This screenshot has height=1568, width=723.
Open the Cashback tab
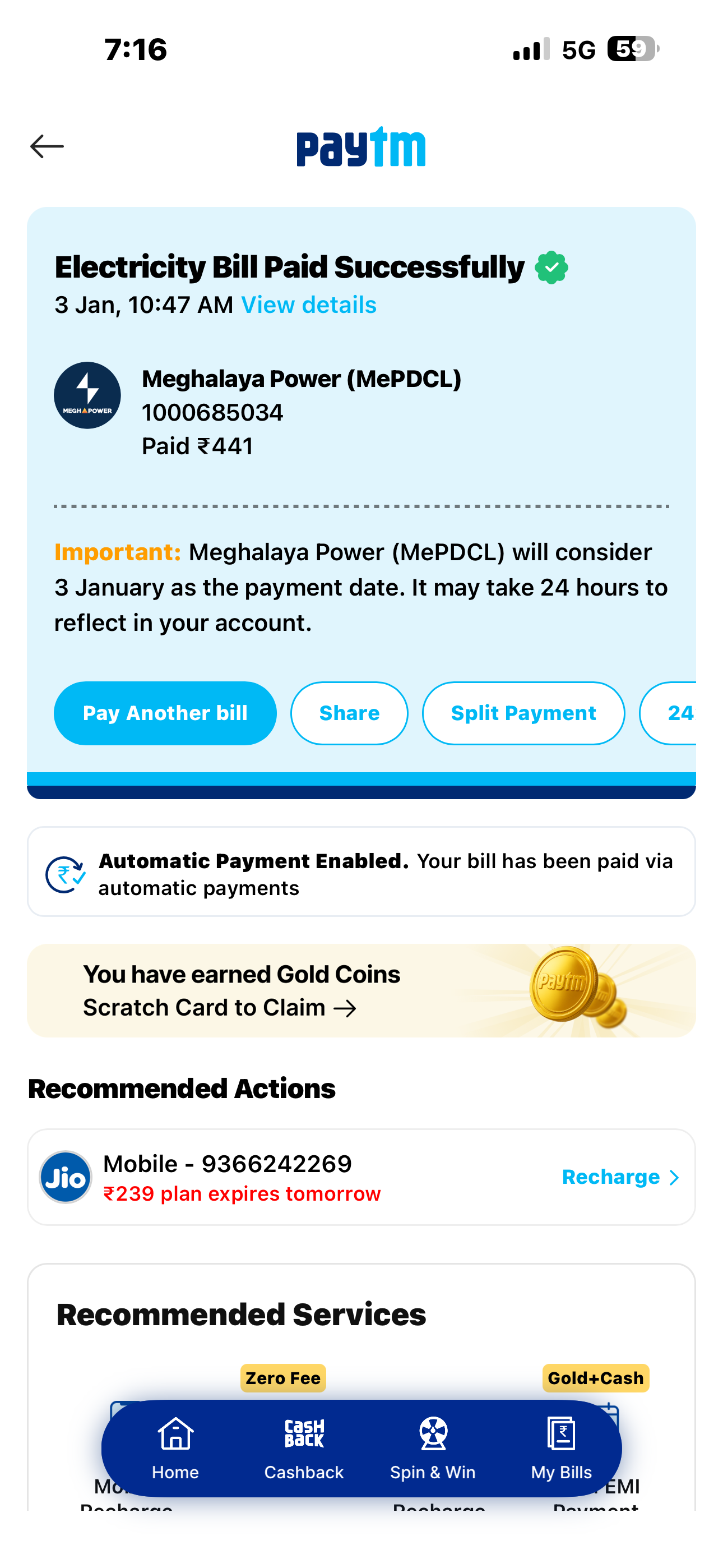[304, 1449]
